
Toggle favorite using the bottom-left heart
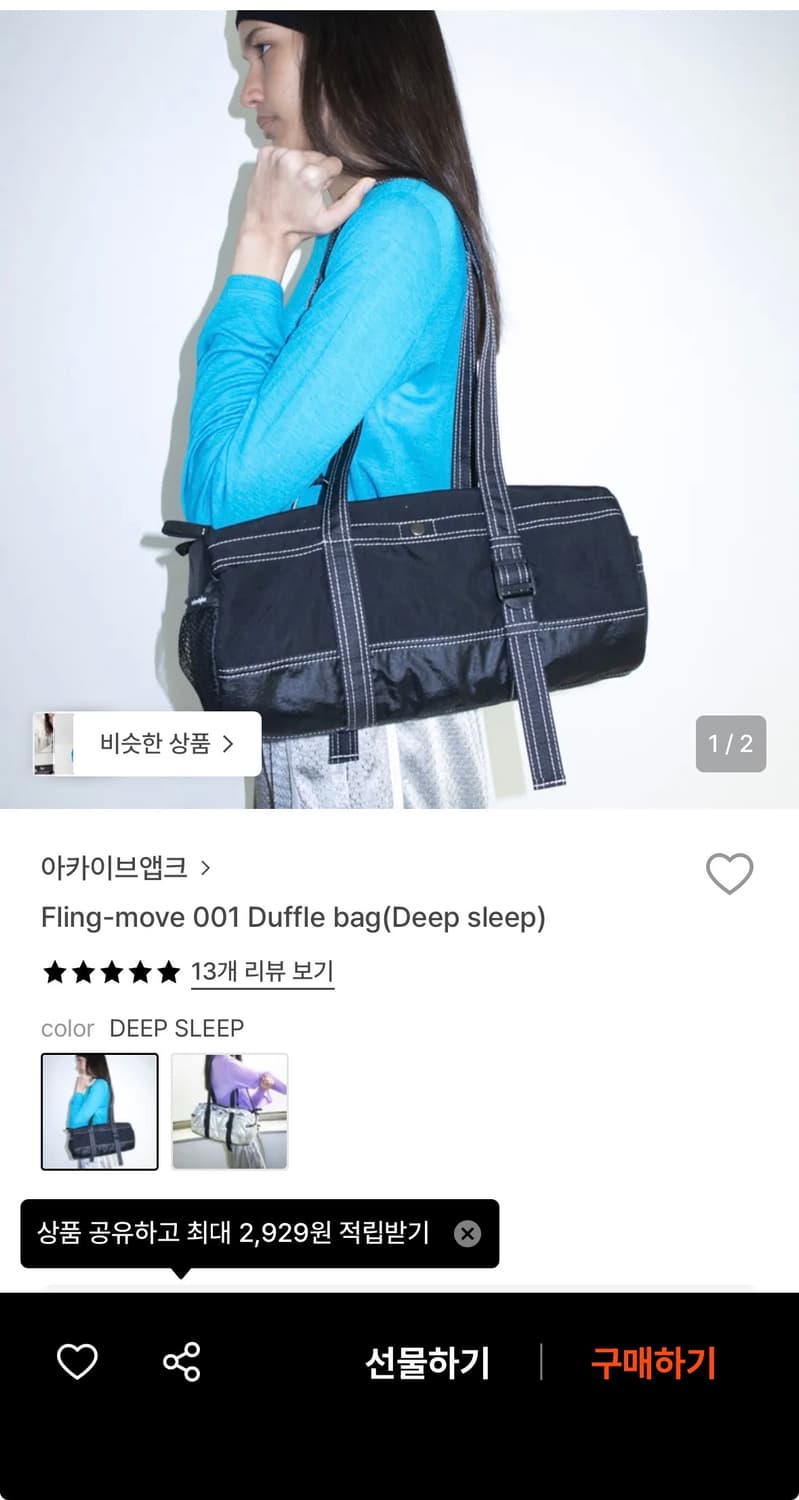(x=77, y=1360)
